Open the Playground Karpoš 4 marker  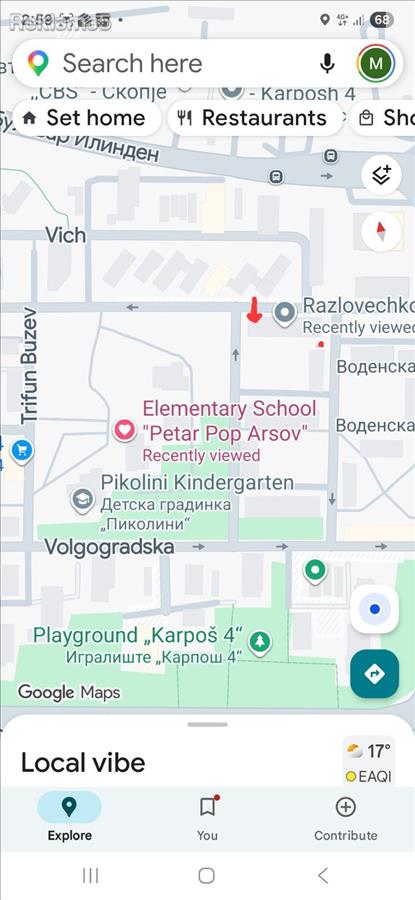coord(260,642)
